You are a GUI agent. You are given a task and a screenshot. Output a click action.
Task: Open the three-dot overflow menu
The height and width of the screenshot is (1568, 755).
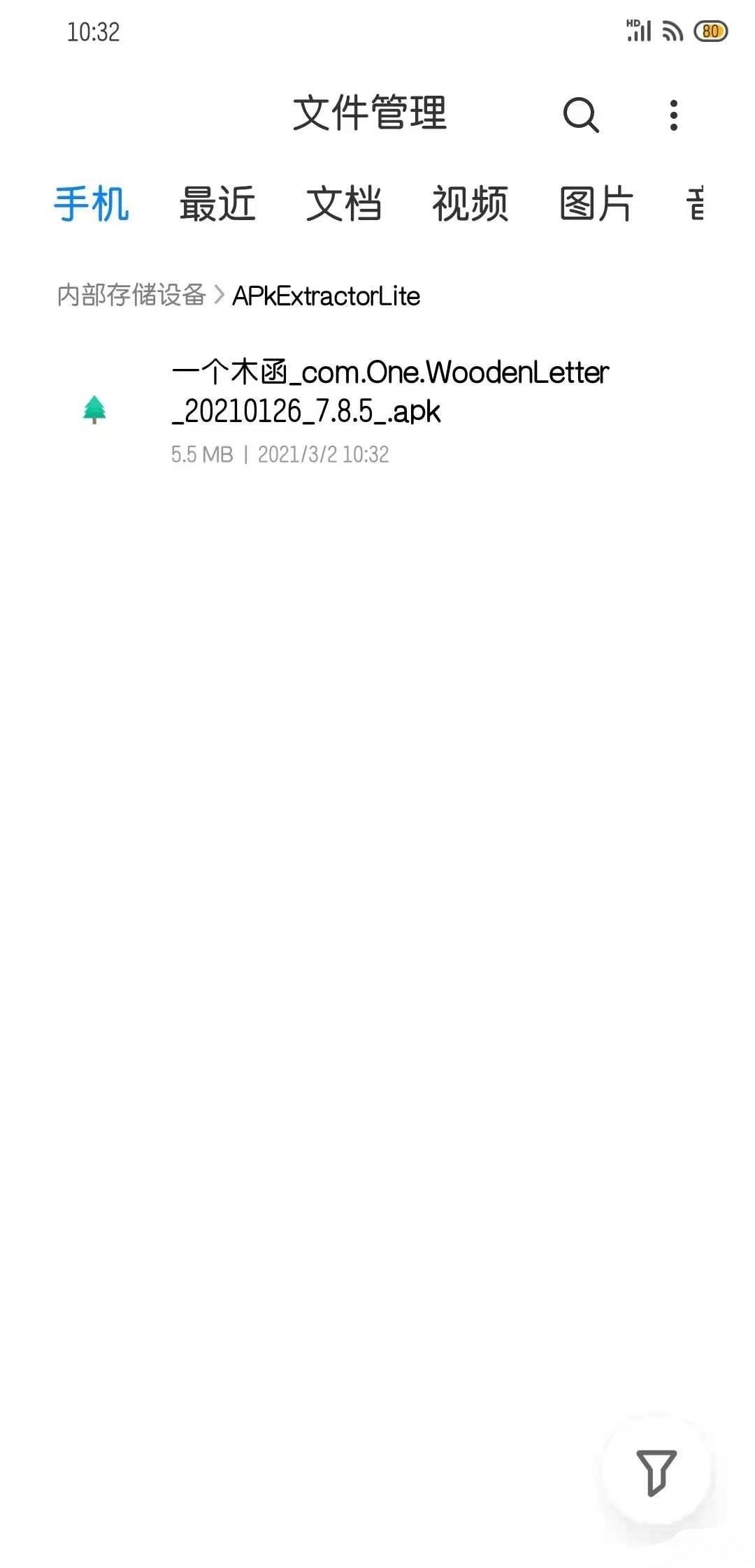click(x=673, y=115)
